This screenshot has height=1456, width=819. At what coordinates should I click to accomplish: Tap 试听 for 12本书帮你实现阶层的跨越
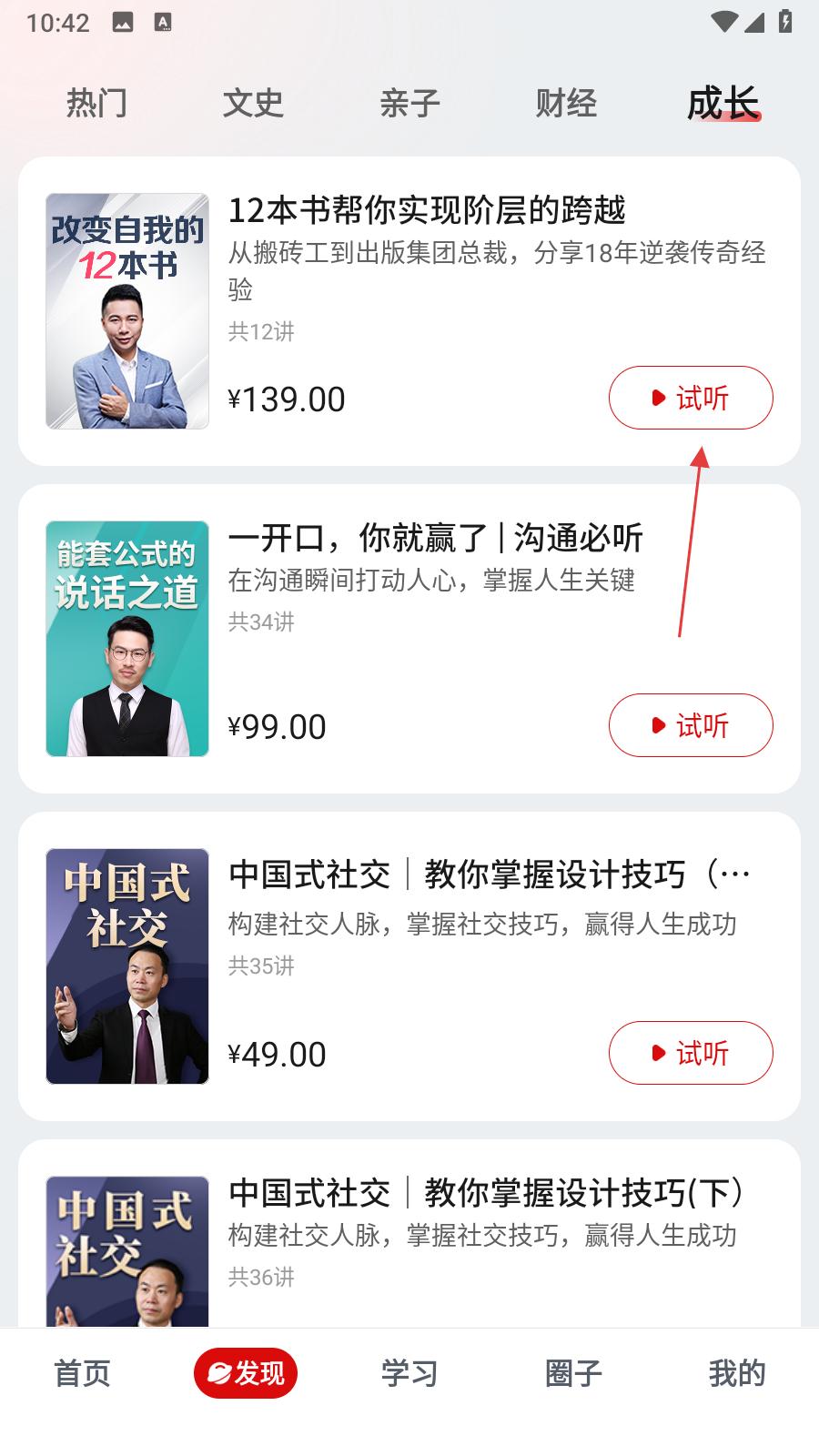[691, 398]
